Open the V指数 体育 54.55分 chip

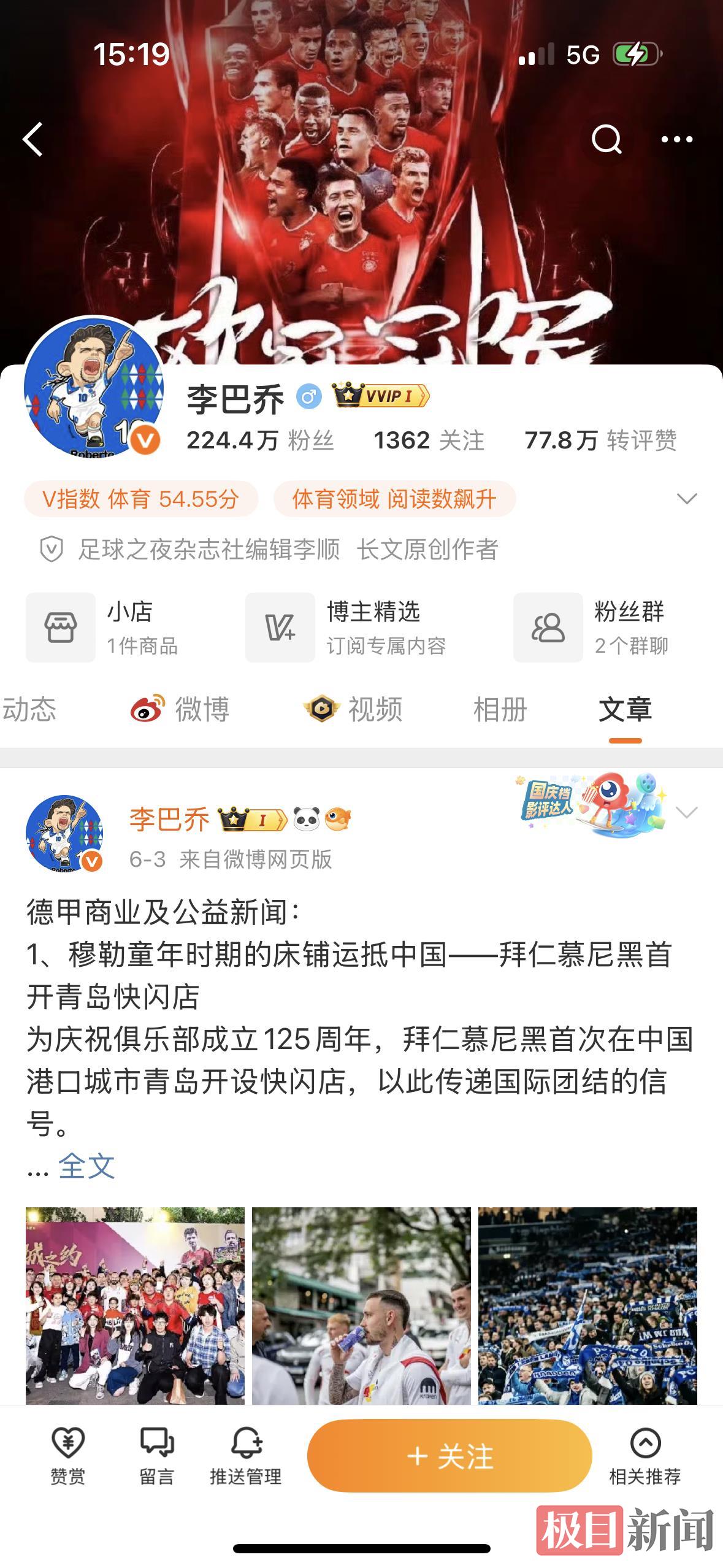140,499
